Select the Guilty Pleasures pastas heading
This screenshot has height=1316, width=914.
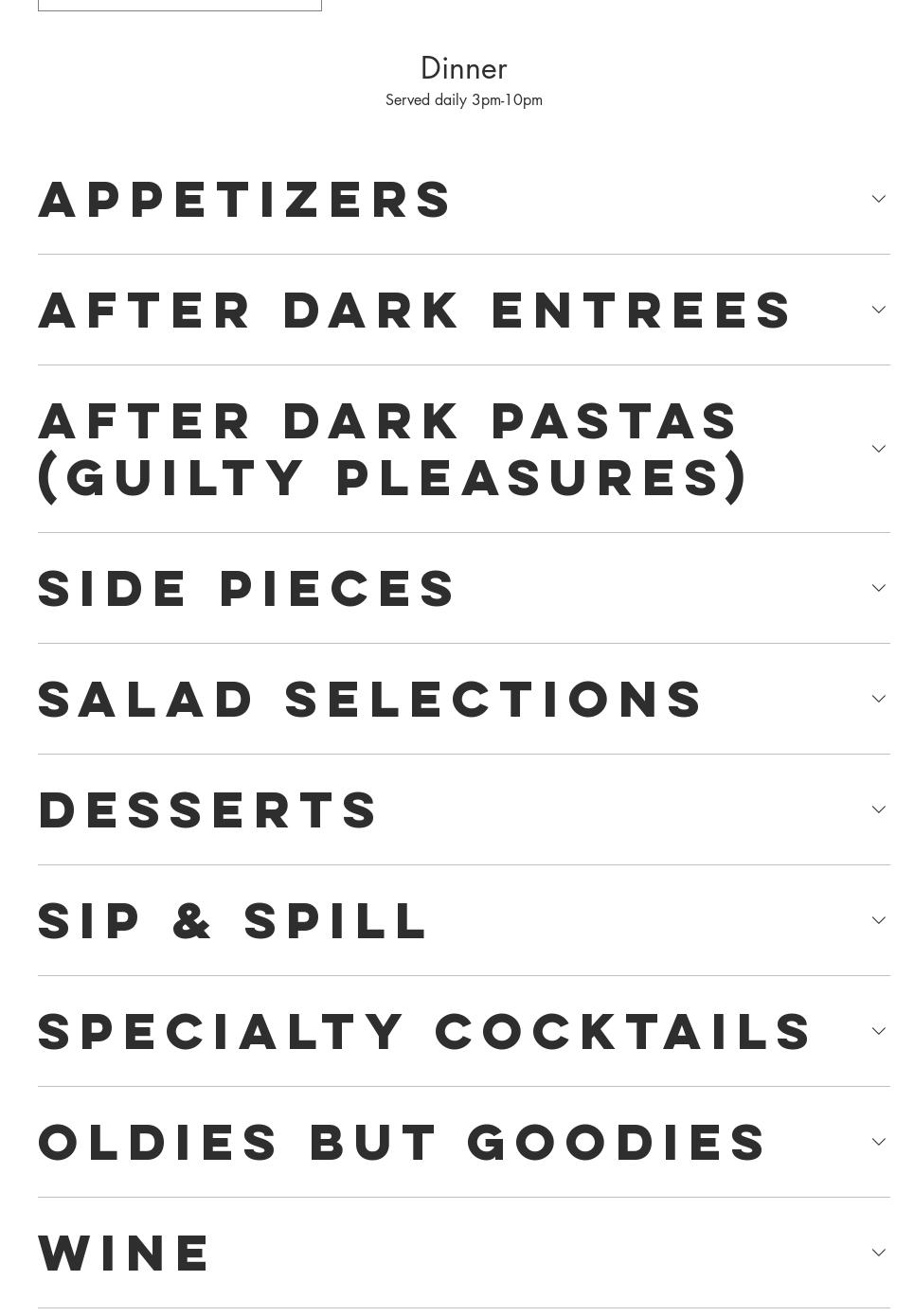pyautogui.click(x=391, y=448)
